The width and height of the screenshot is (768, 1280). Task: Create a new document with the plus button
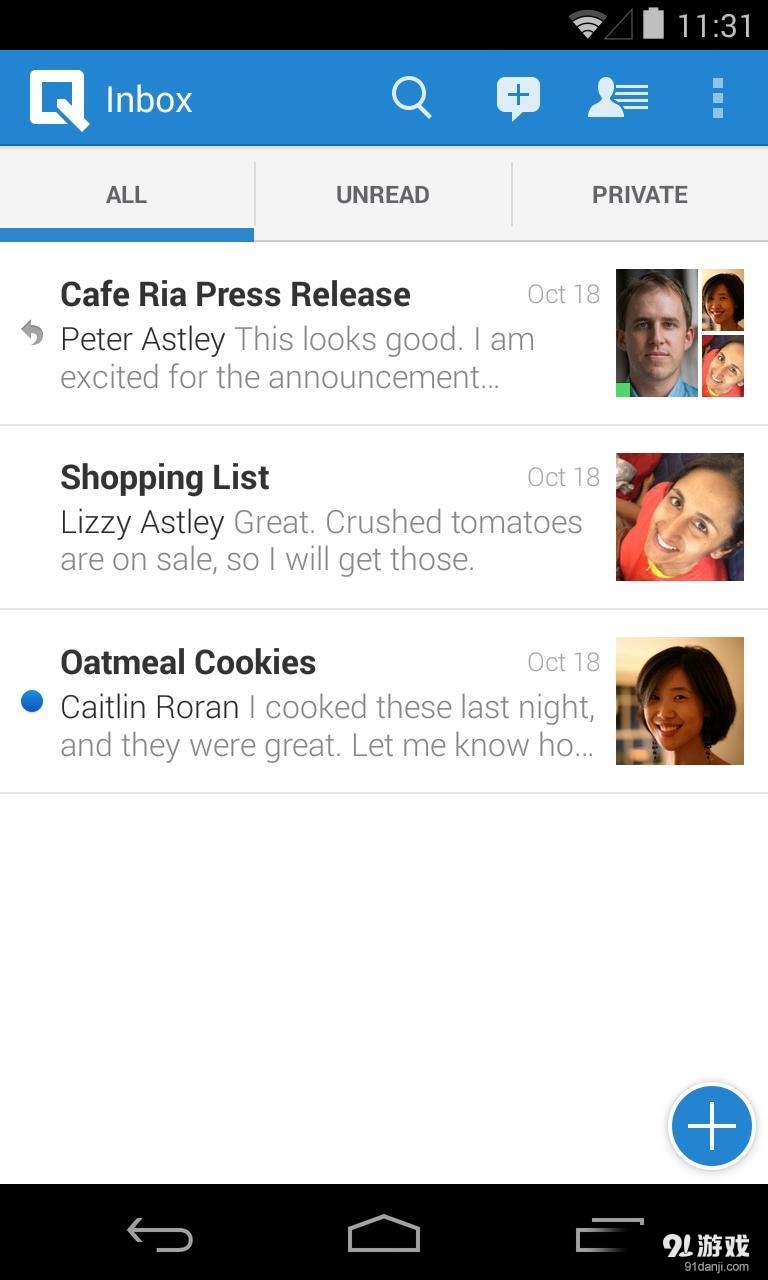711,1126
